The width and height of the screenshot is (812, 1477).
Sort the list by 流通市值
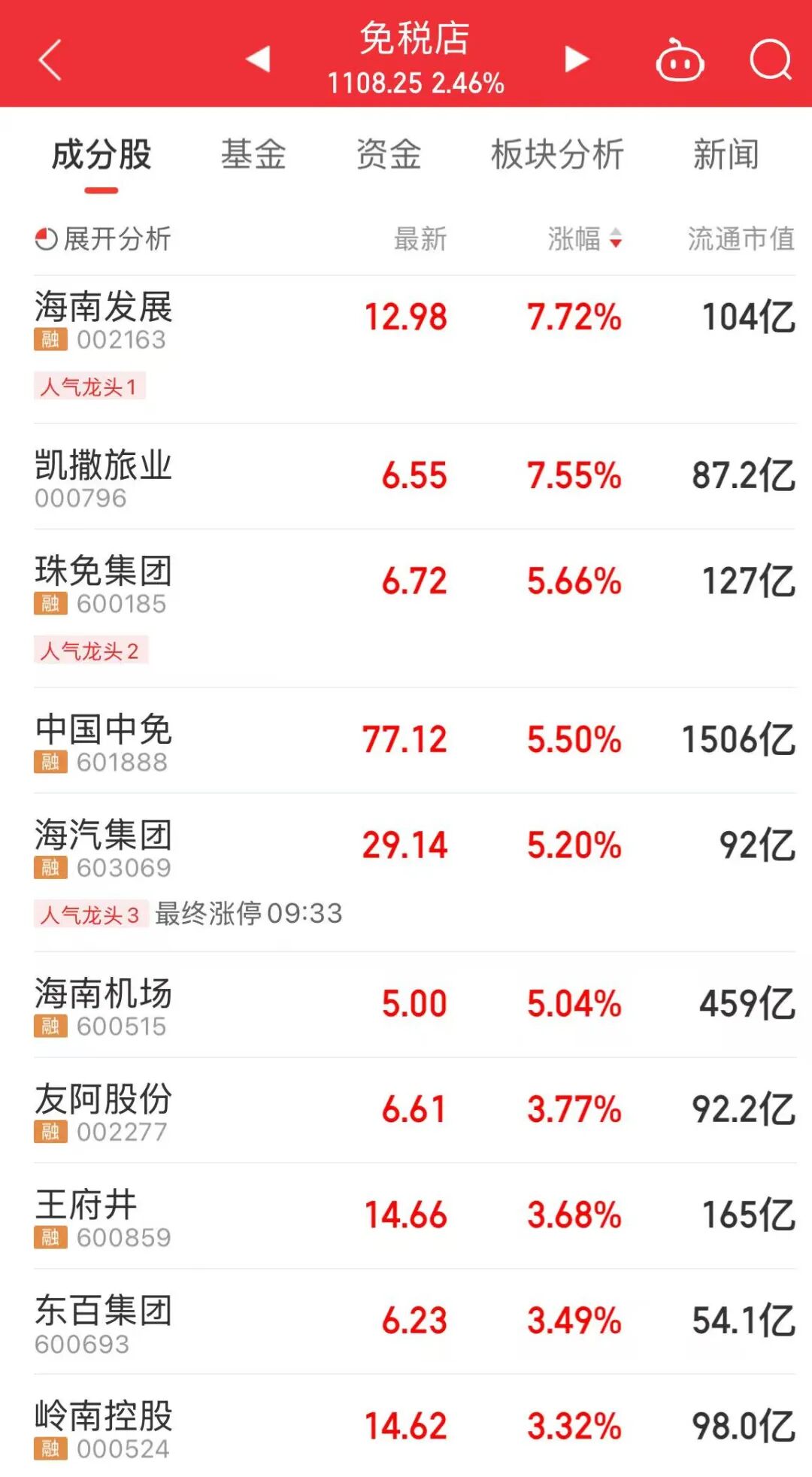741,239
